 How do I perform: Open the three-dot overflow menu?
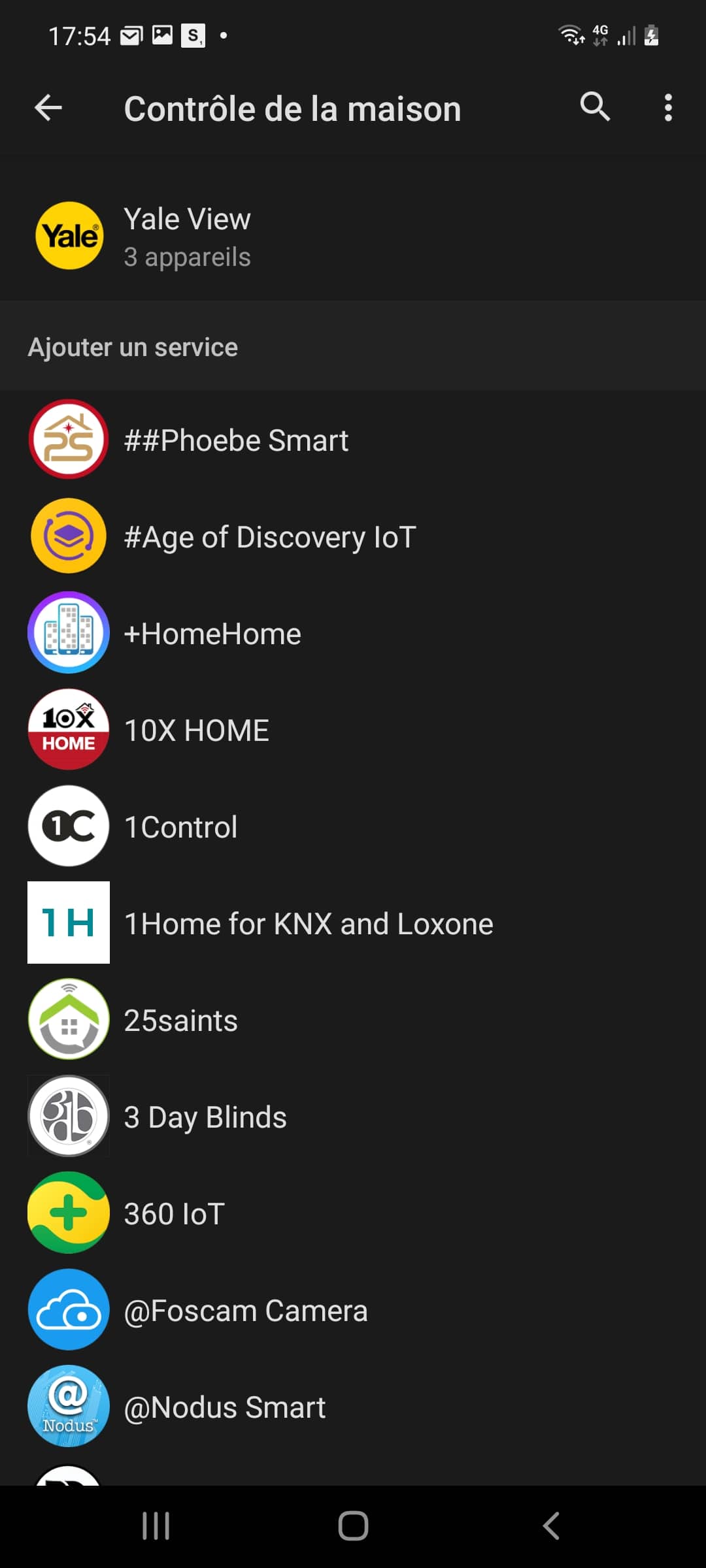coord(668,108)
